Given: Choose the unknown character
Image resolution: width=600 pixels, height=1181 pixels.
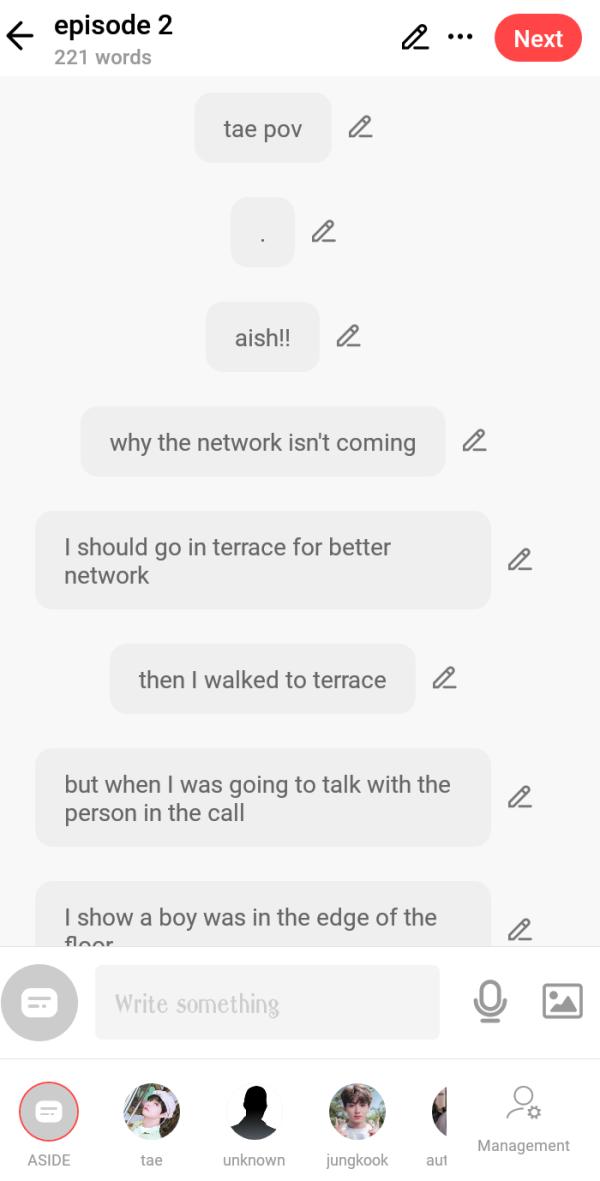Looking at the screenshot, I should click(254, 1112).
